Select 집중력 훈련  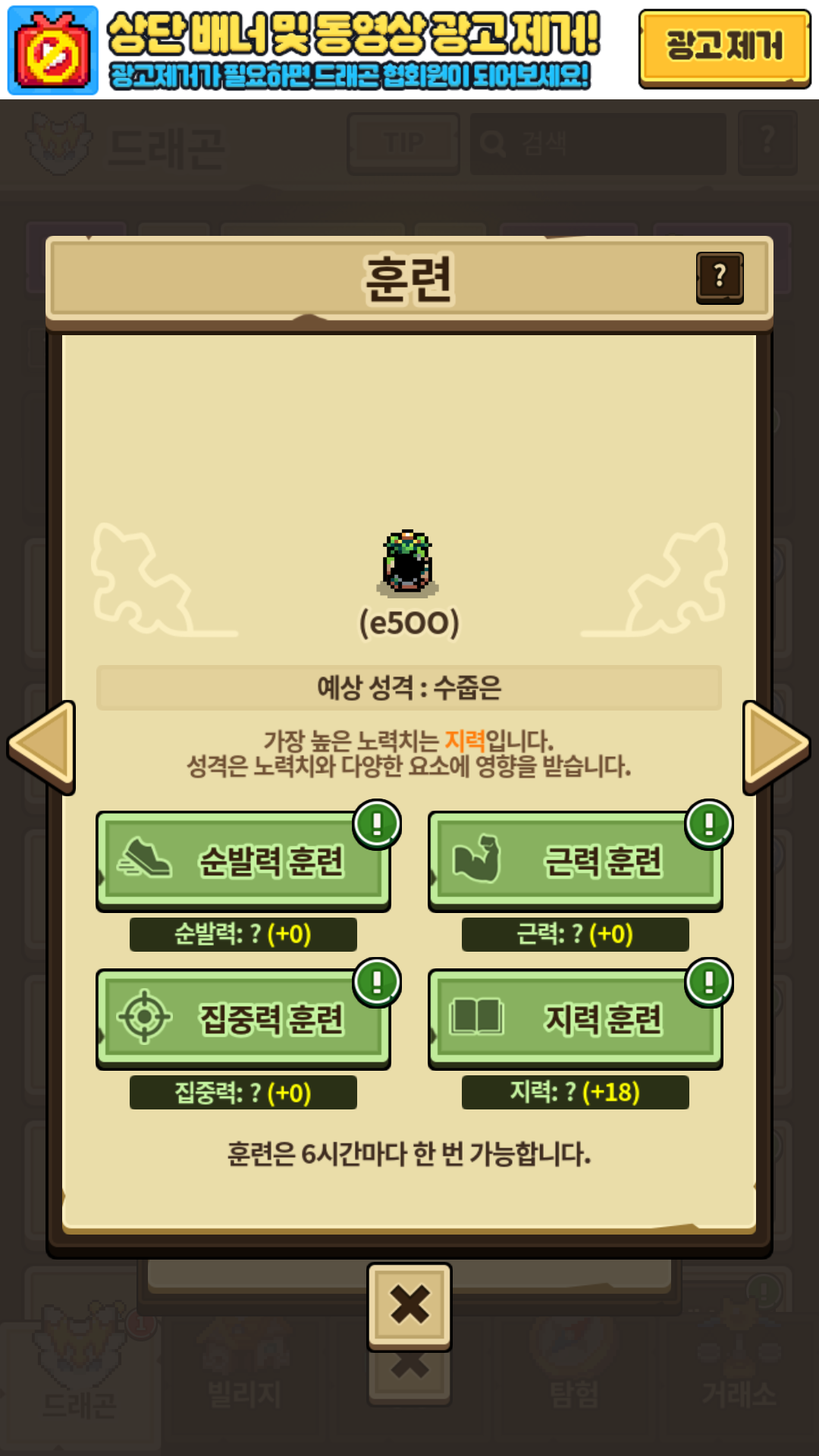coord(243,1019)
